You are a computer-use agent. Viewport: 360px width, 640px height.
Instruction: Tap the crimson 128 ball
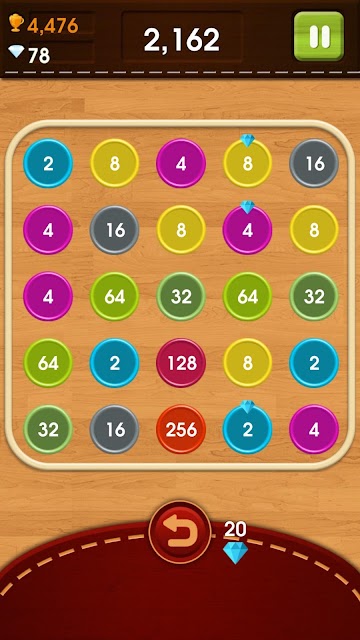tap(181, 362)
